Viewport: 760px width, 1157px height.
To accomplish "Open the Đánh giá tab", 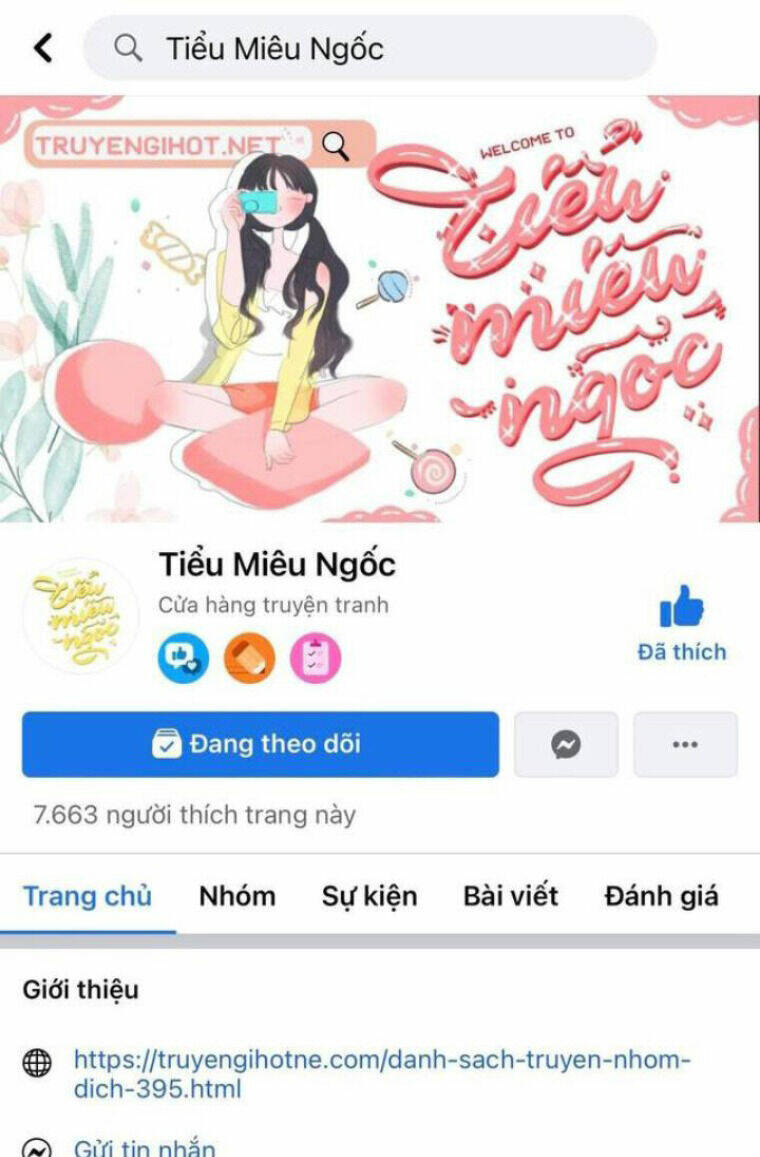I will click(x=661, y=895).
